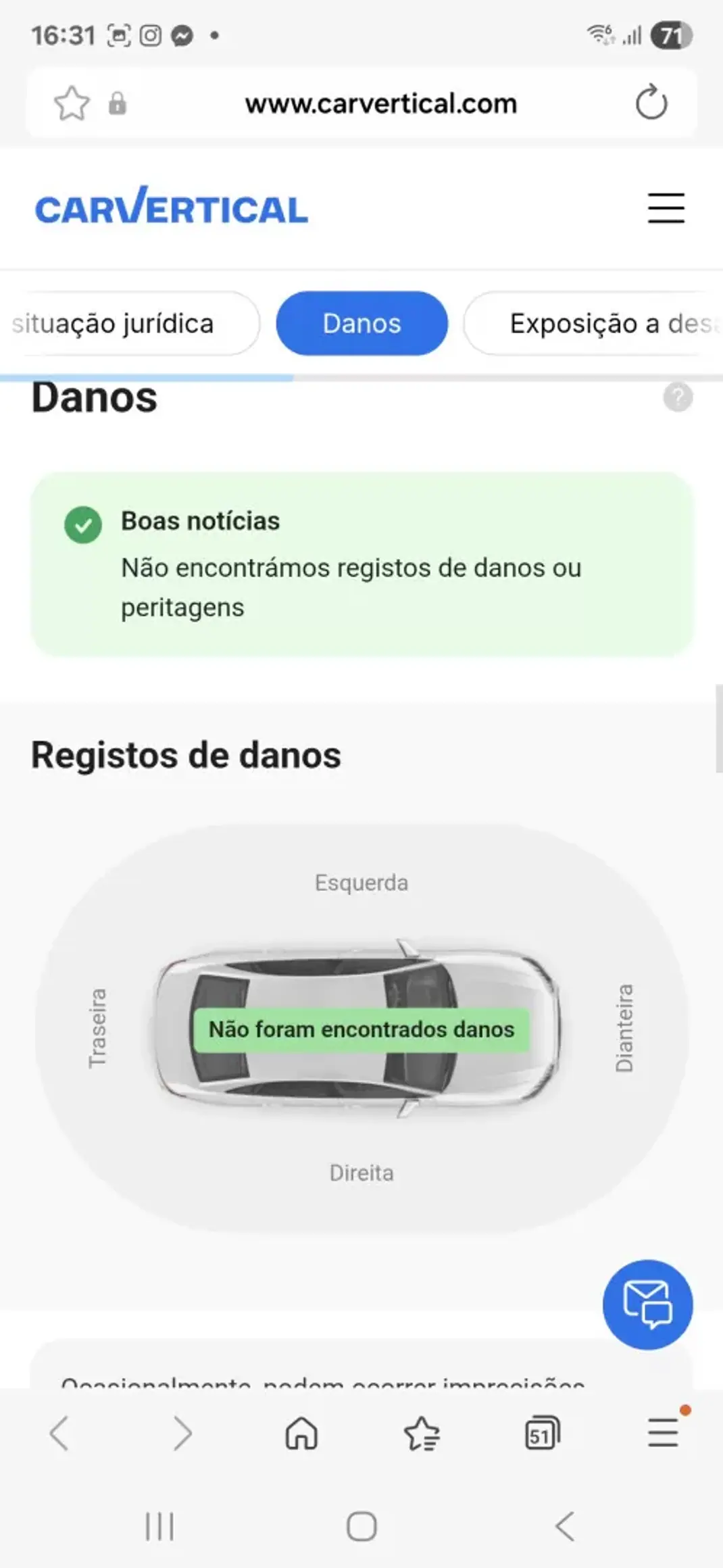Open help icon beside Danos heading
The image size is (723, 1568).
click(x=677, y=397)
